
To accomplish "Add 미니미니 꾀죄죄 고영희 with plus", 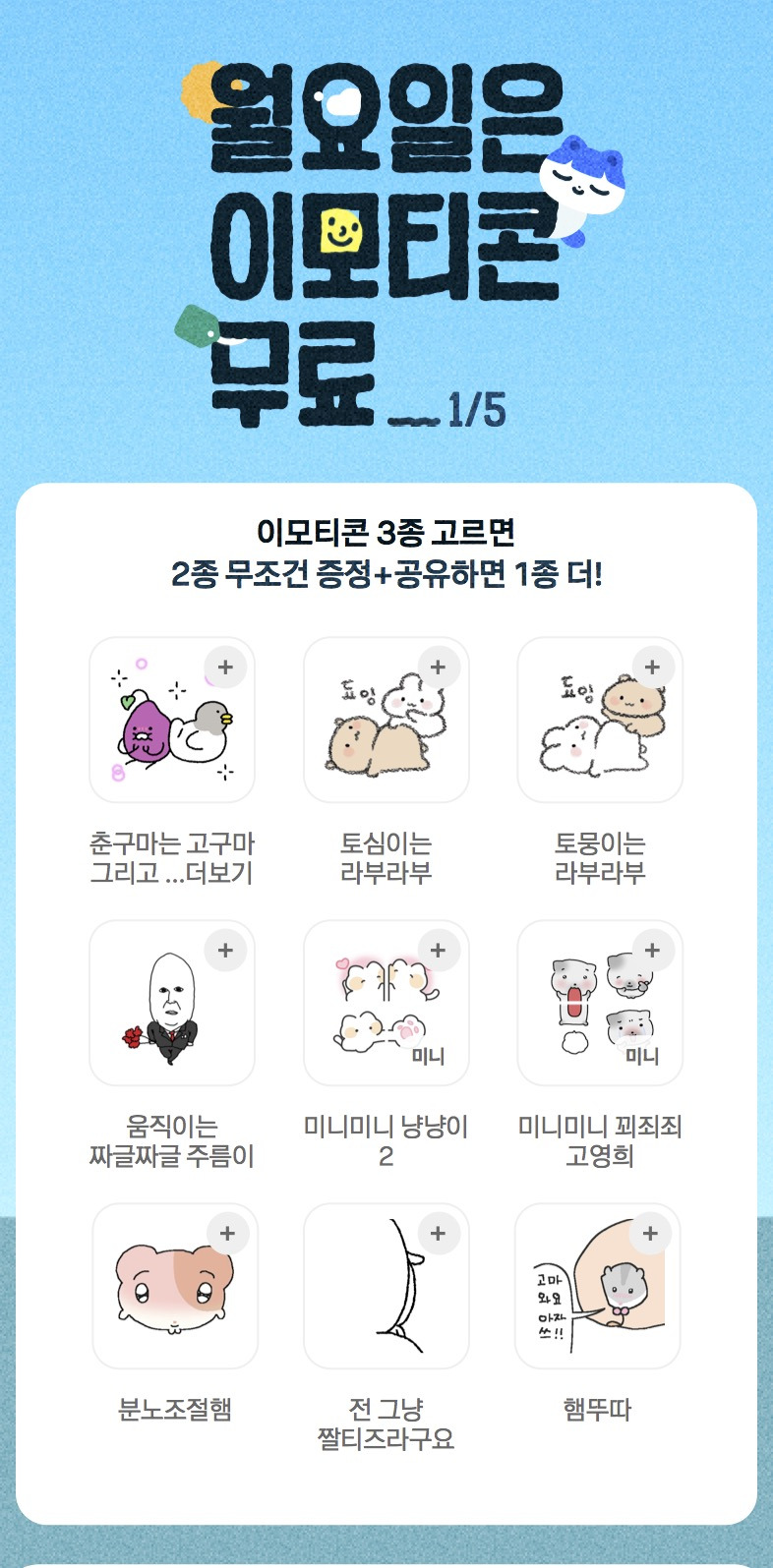I will click(x=652, y=951).
